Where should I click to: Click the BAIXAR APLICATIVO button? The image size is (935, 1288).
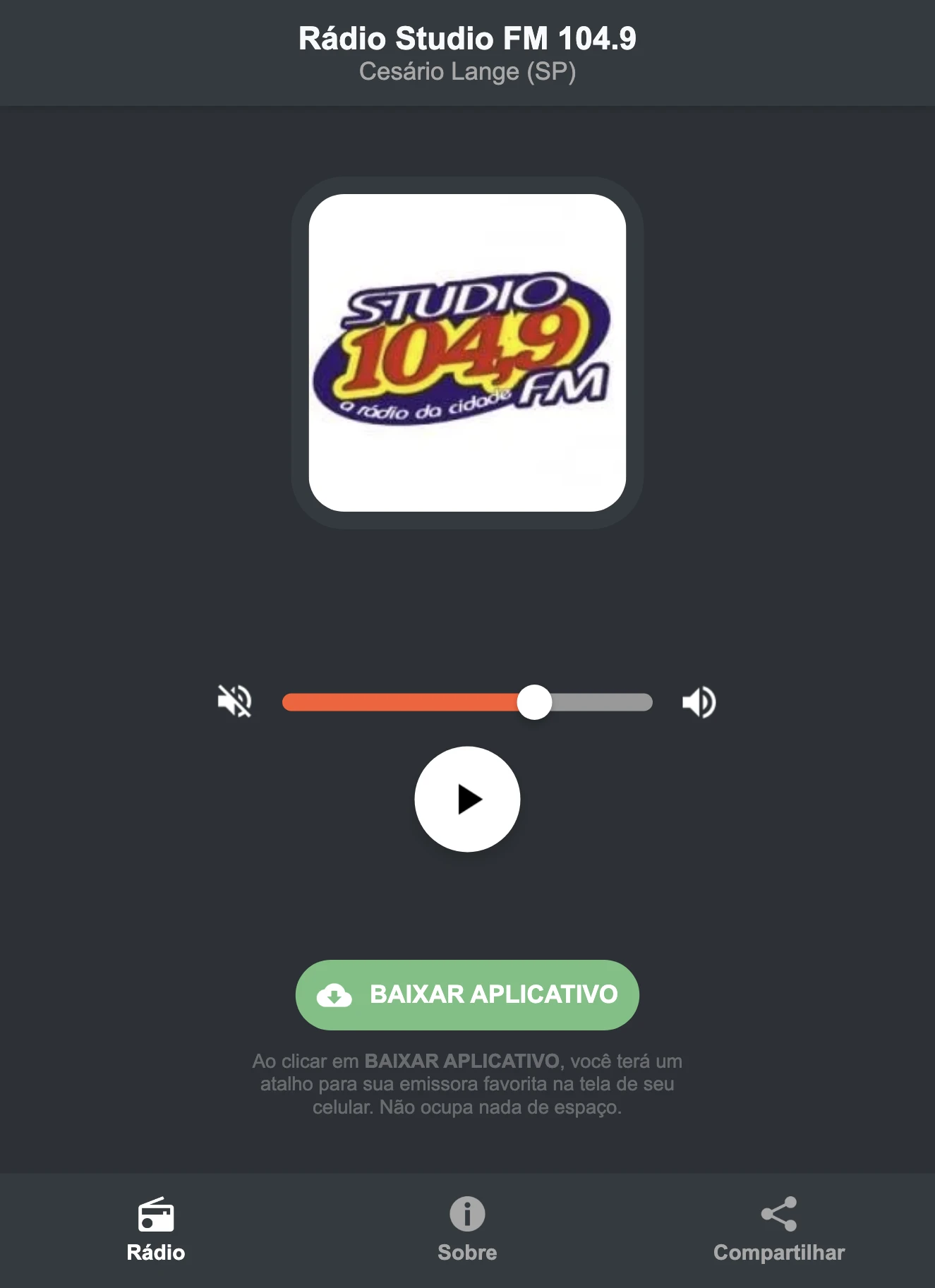[x=467, y=994]
